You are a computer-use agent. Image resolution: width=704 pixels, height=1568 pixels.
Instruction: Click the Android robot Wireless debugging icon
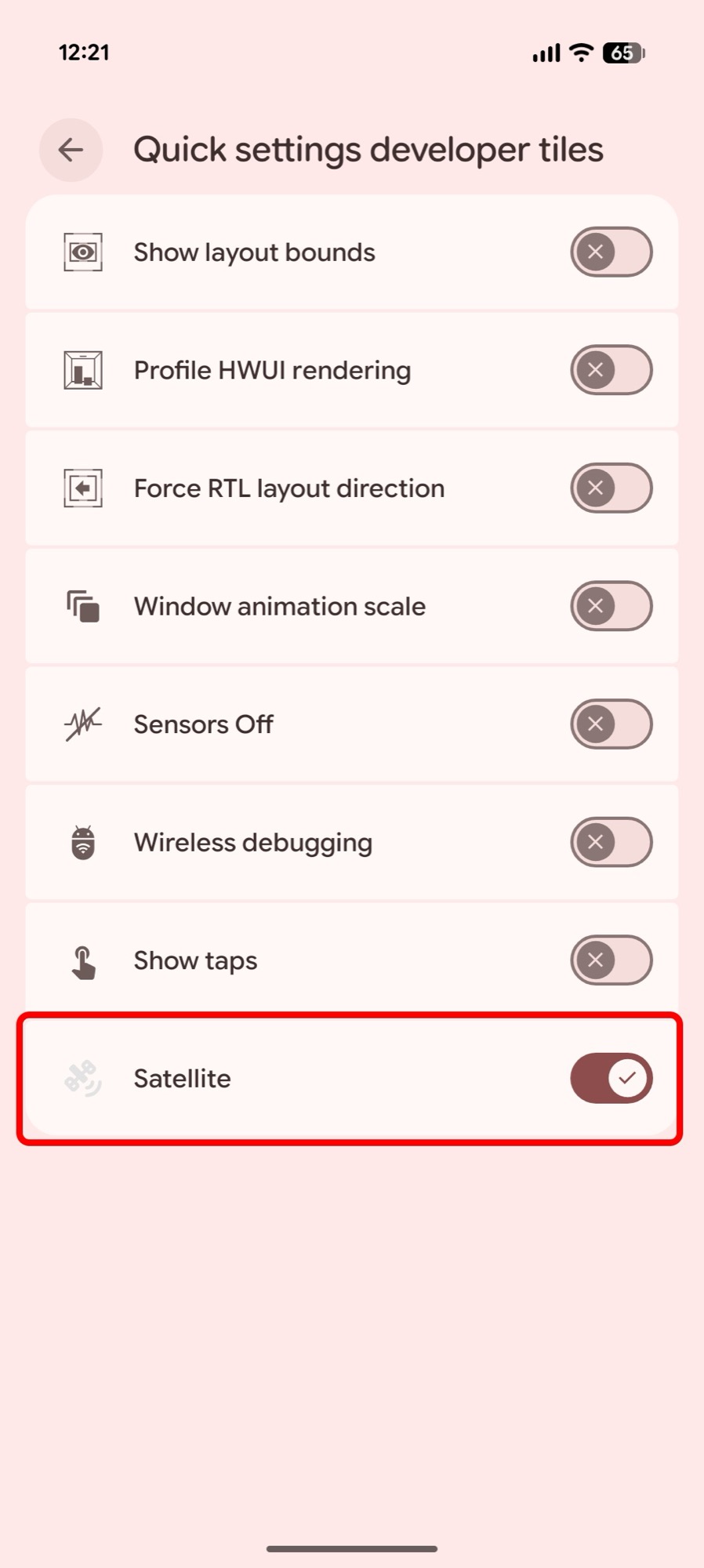[x=82, y=842]
